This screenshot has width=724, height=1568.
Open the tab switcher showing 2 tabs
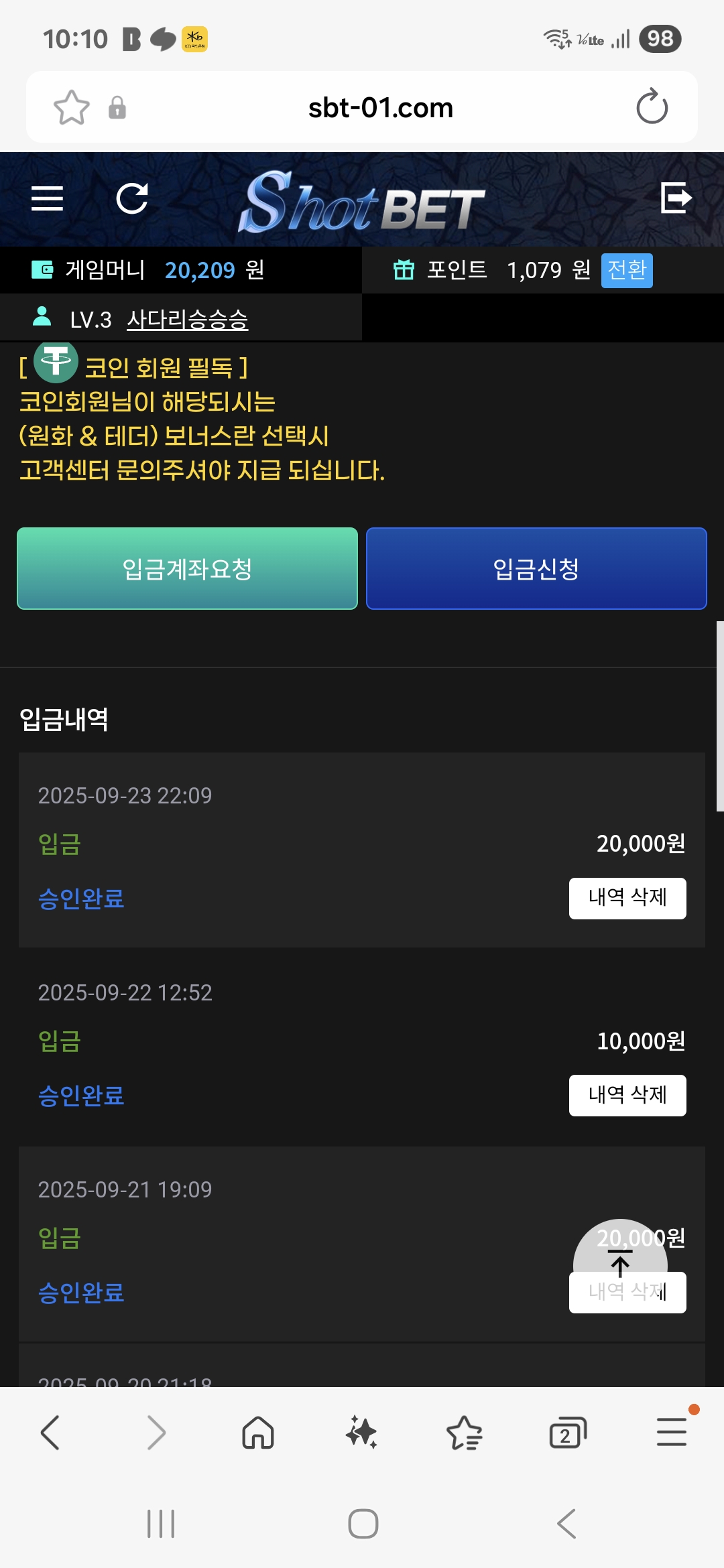[x=567, y=1433]
